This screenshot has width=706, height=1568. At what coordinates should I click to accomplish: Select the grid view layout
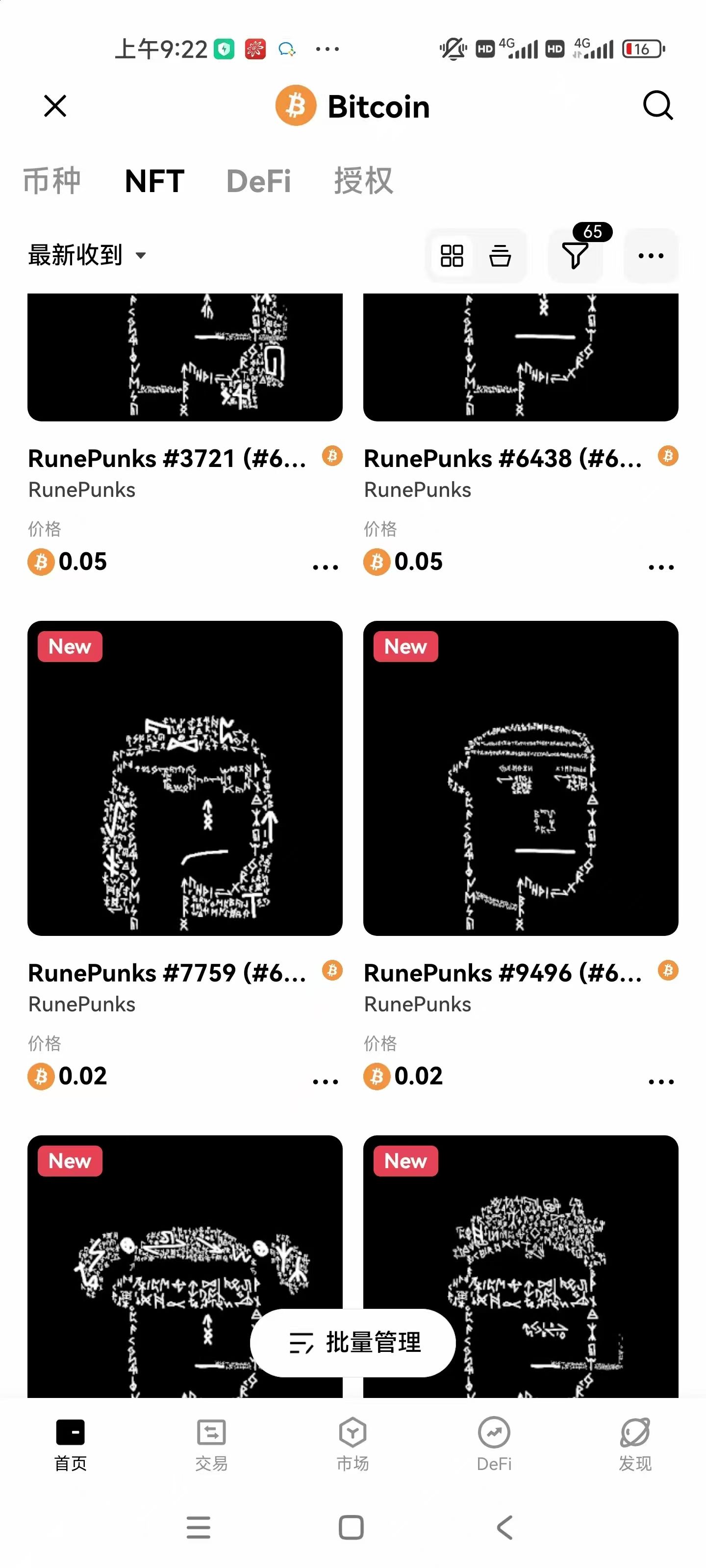(452, 256)
